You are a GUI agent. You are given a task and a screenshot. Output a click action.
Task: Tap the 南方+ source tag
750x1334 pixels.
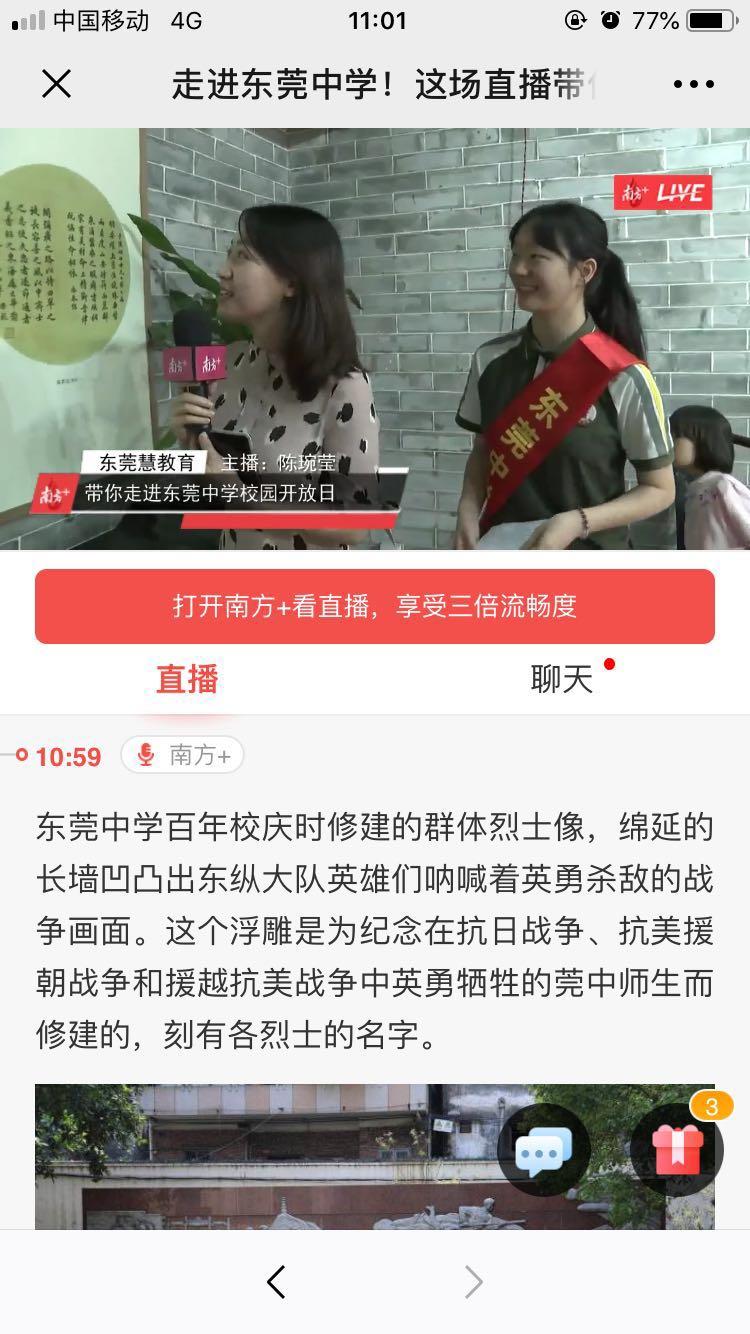tap(183, 756)
